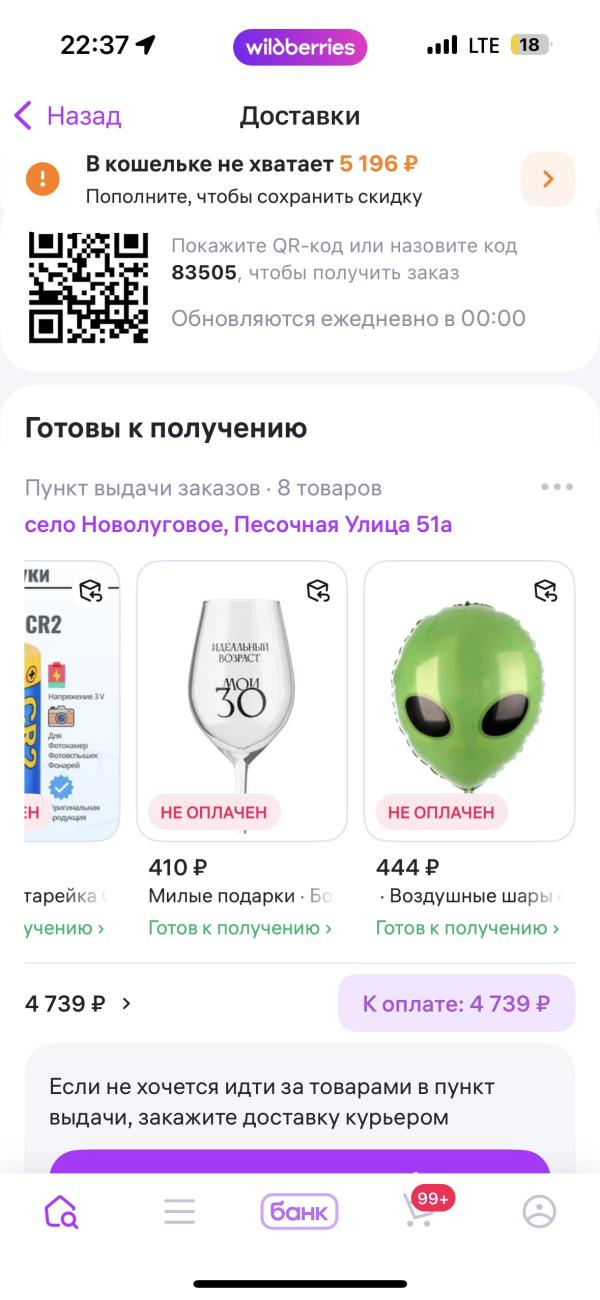This screenshot has height=1300, width=600.
Task: Open 'Готов к получению' status under the 410 ₽ item
Action: pos(240,928)
